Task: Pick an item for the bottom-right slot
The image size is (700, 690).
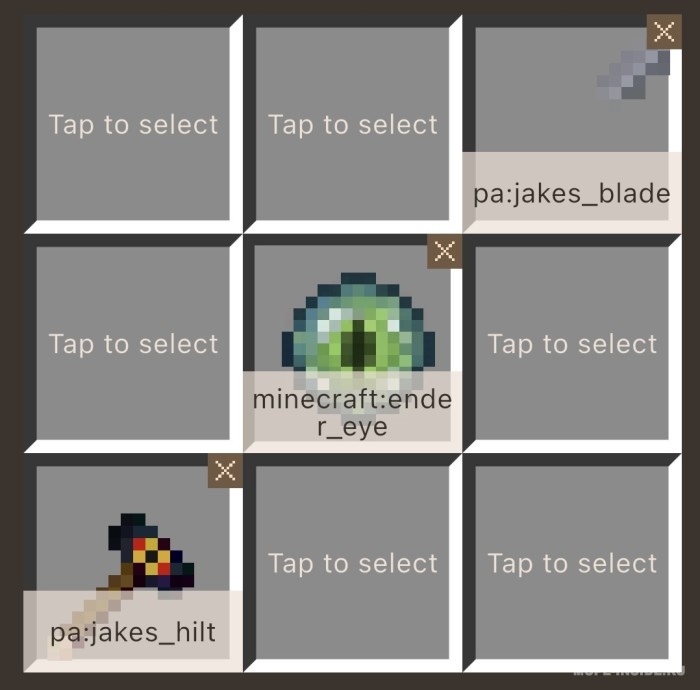Action: pos(572,563)
